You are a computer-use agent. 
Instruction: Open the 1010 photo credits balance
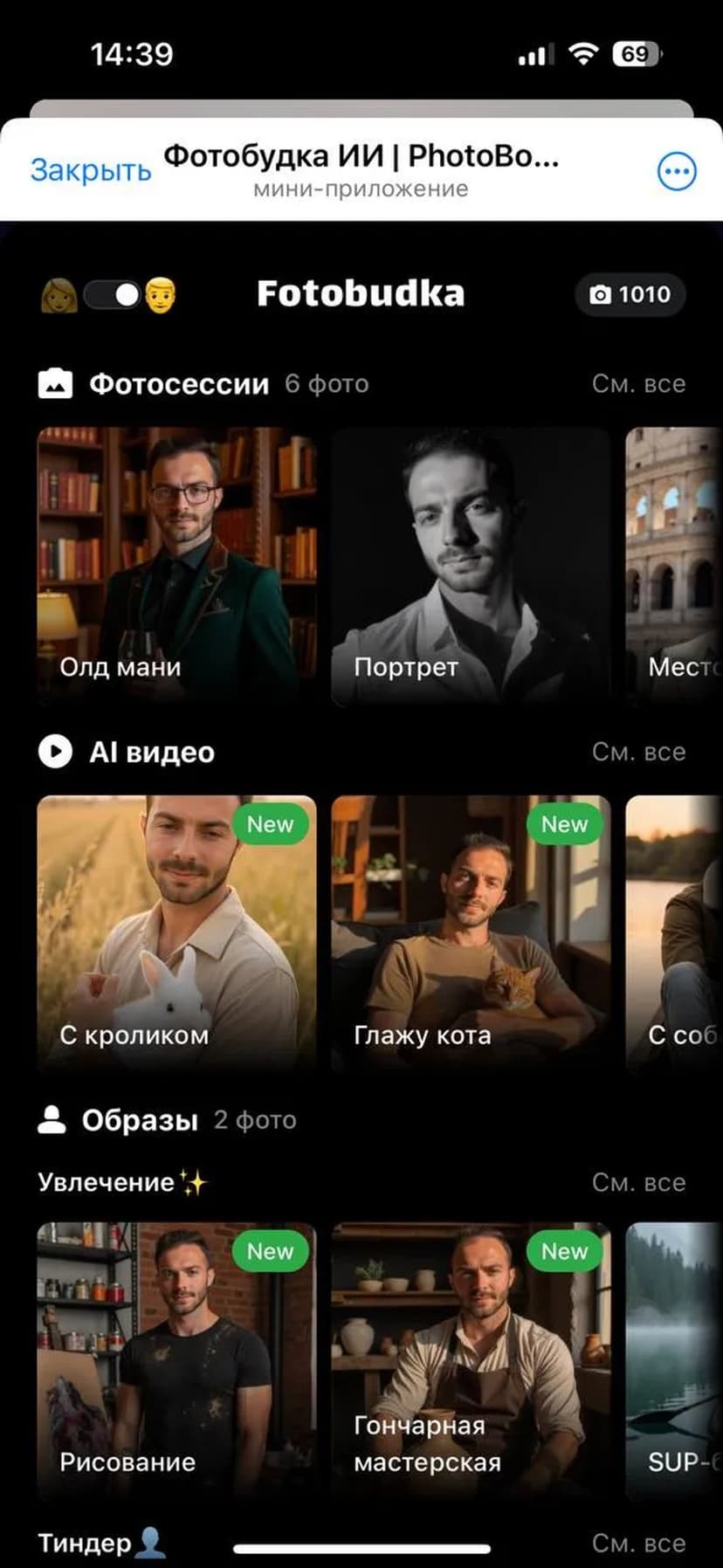click(630, 295)
